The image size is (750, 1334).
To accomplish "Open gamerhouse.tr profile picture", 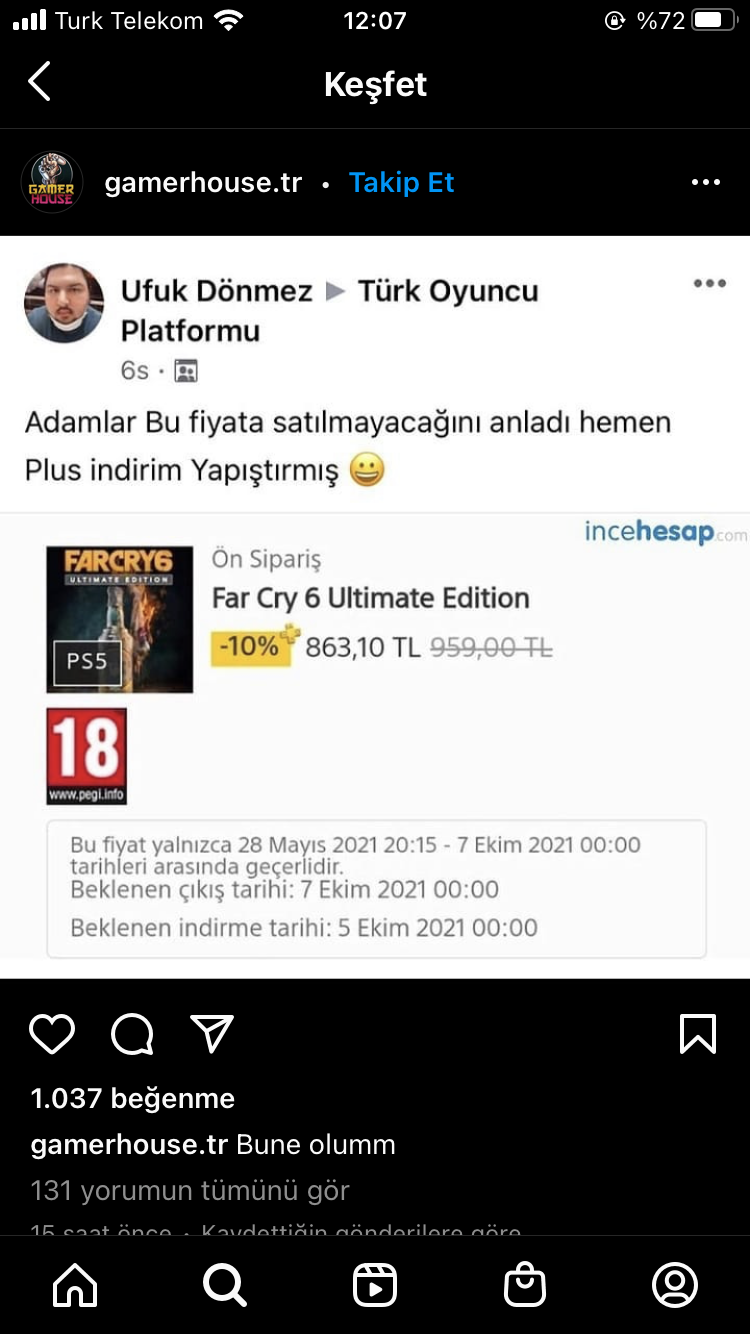I will [52, 183].
